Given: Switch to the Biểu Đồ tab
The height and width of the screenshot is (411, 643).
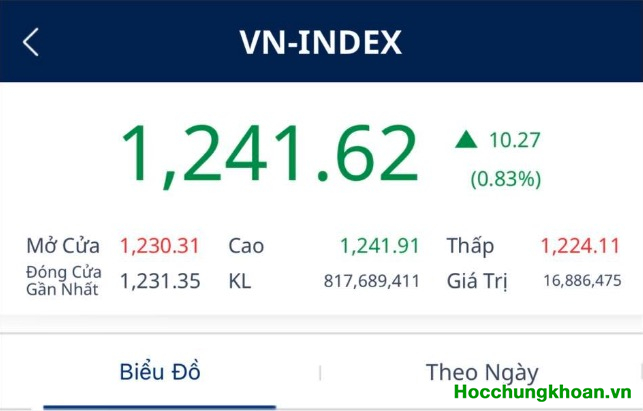Looking at the screenshot, I should pyautogui.click(x=160, y=372).
